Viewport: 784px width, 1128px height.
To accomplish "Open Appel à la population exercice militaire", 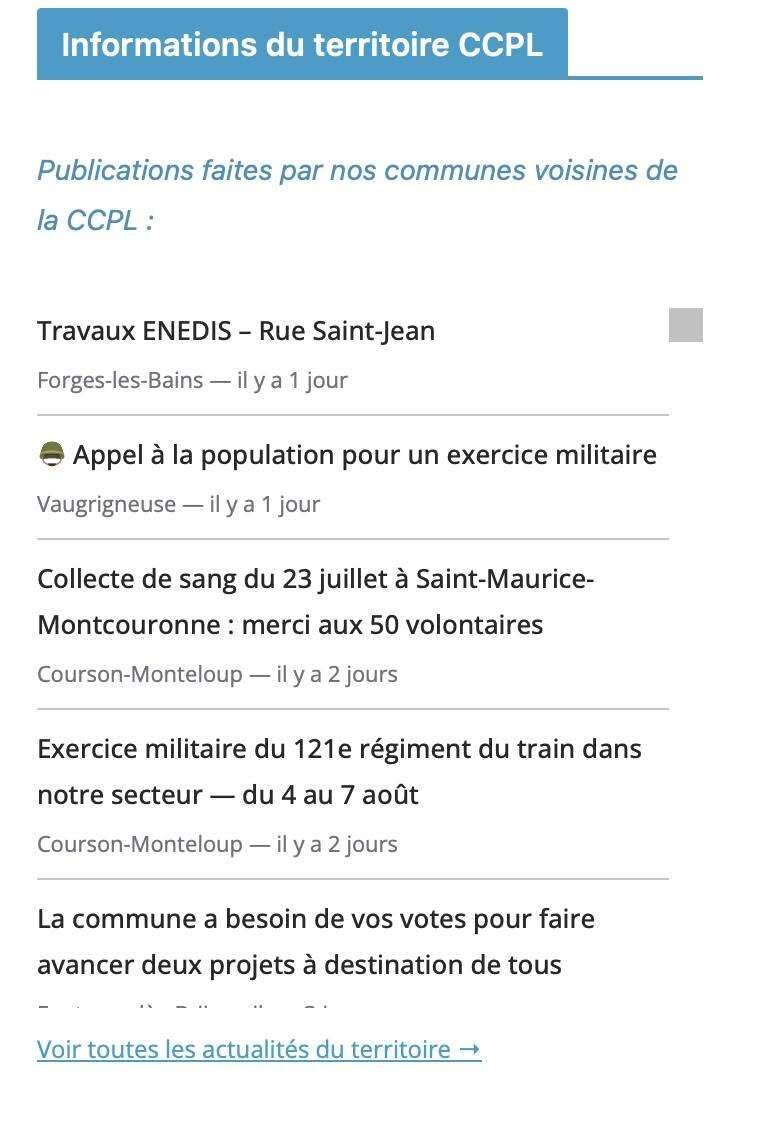I will click(347, 455).
